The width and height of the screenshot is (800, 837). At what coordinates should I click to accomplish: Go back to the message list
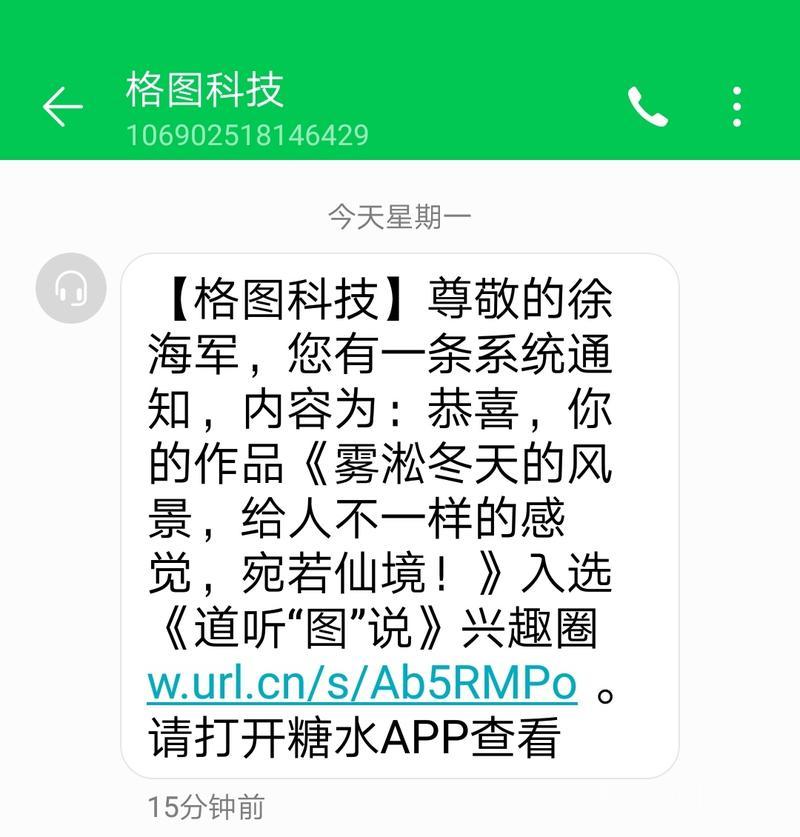(x=62, y=106)
